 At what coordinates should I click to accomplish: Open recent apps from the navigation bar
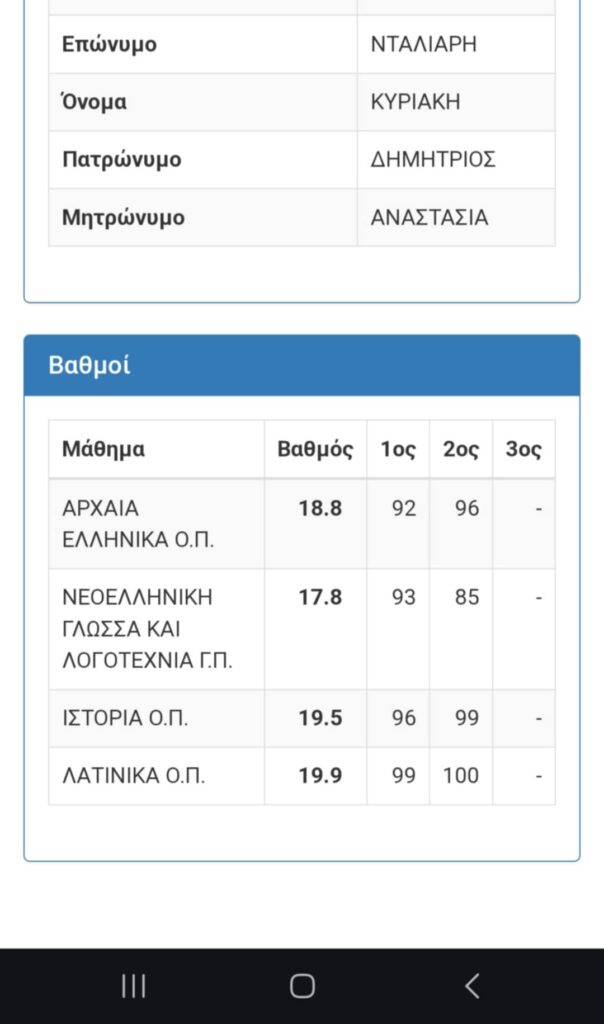click(133, 985)
